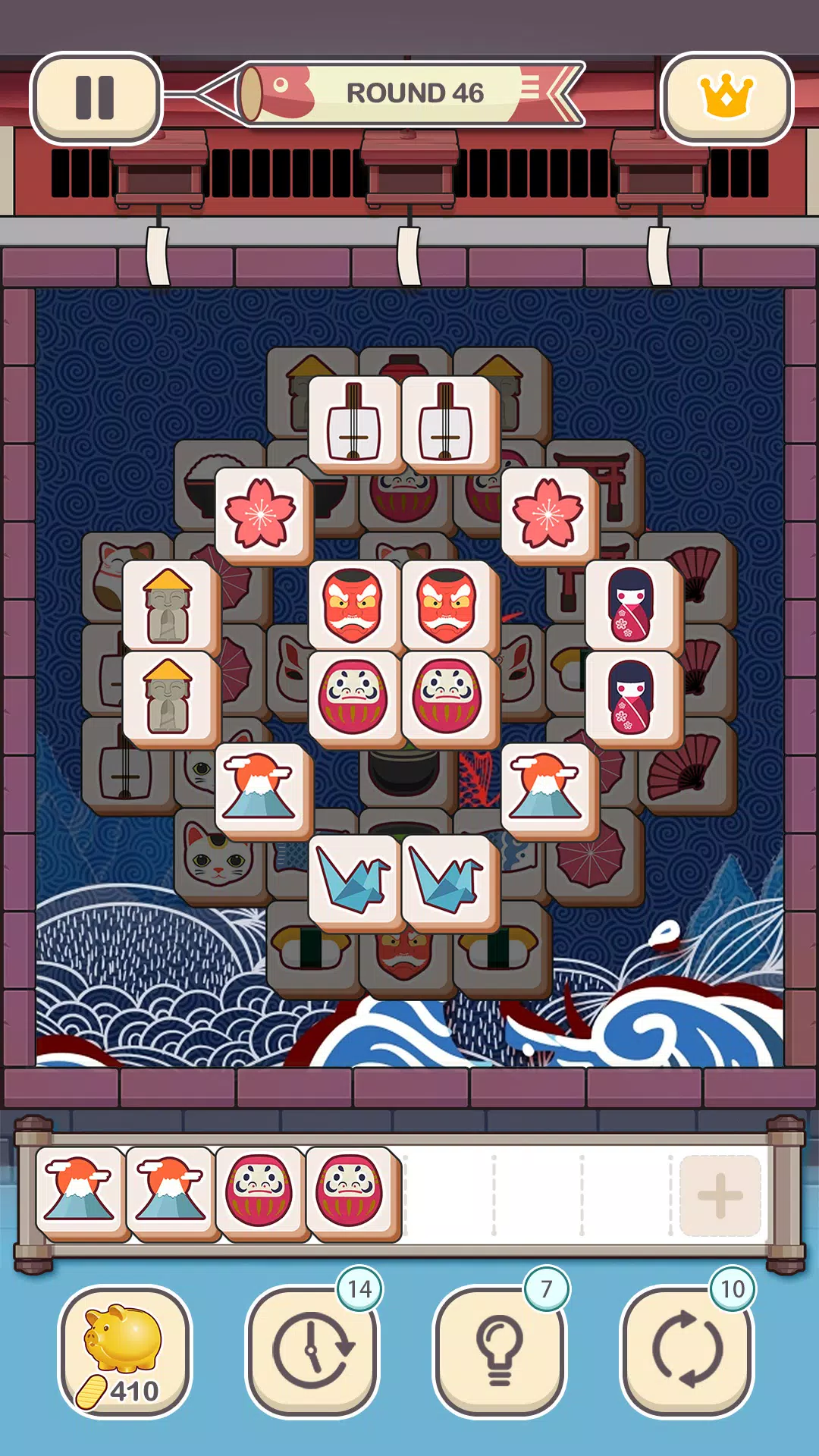Screen dimensions: 819x1456
Task: Pause the game
Action: tap(96, 98)
